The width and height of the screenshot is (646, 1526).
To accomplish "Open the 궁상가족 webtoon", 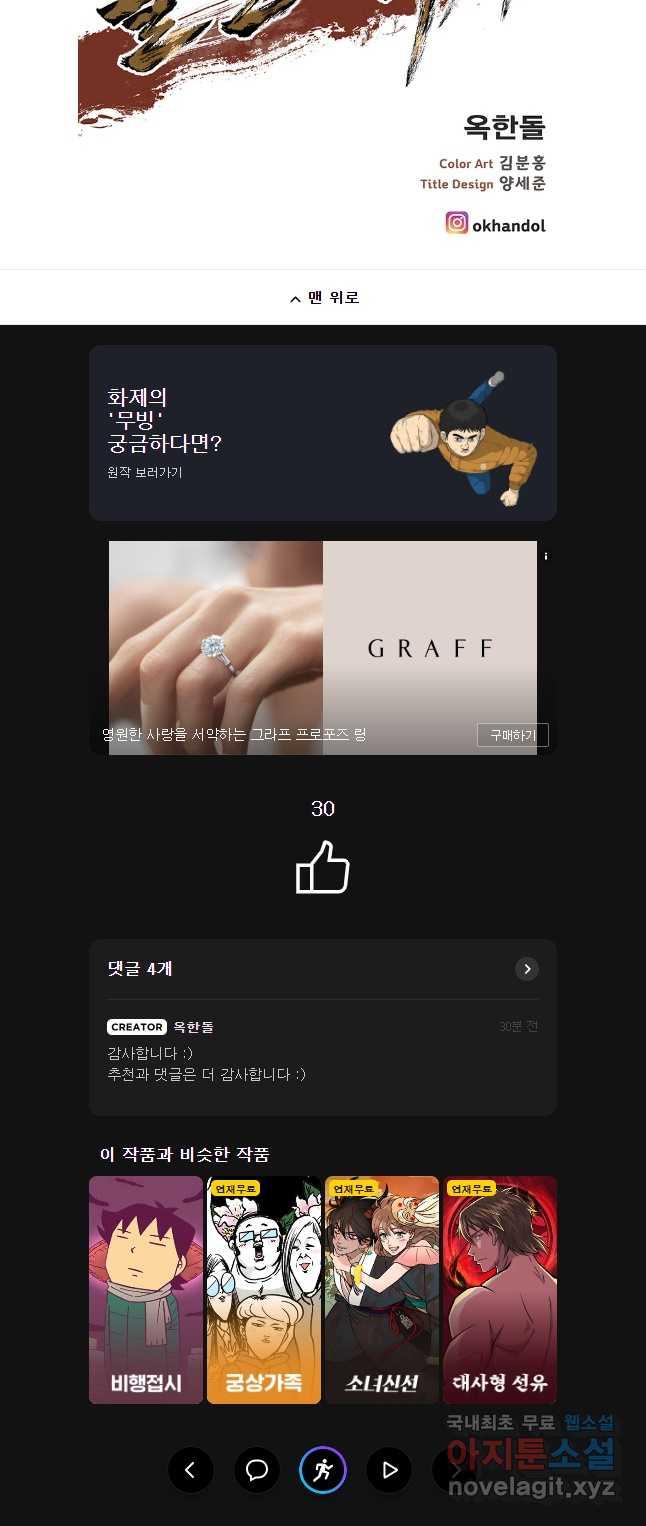I will (264, 1289).
